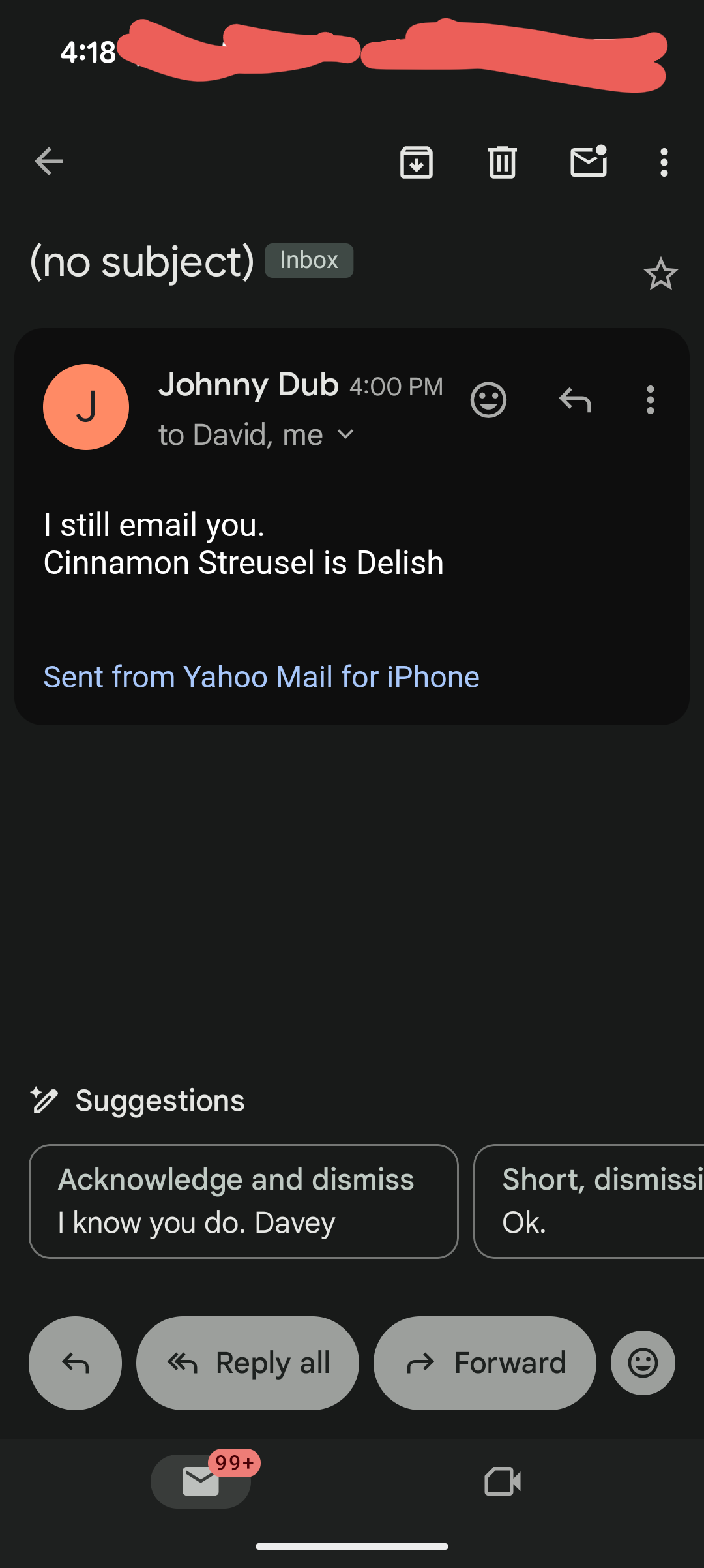Open the top bar overflow menu

point(664,162)
